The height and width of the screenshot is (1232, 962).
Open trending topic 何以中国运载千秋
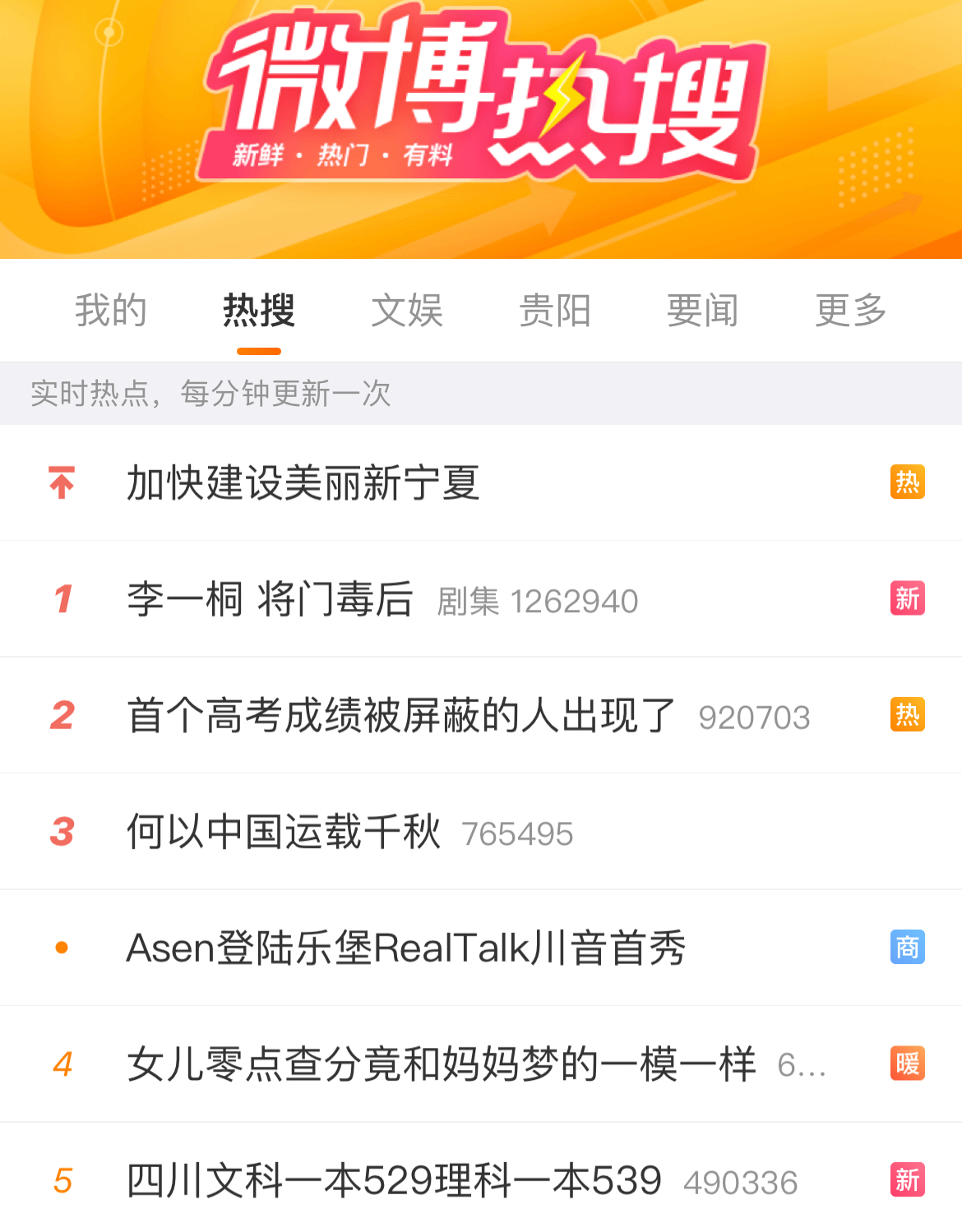[284, 832]
